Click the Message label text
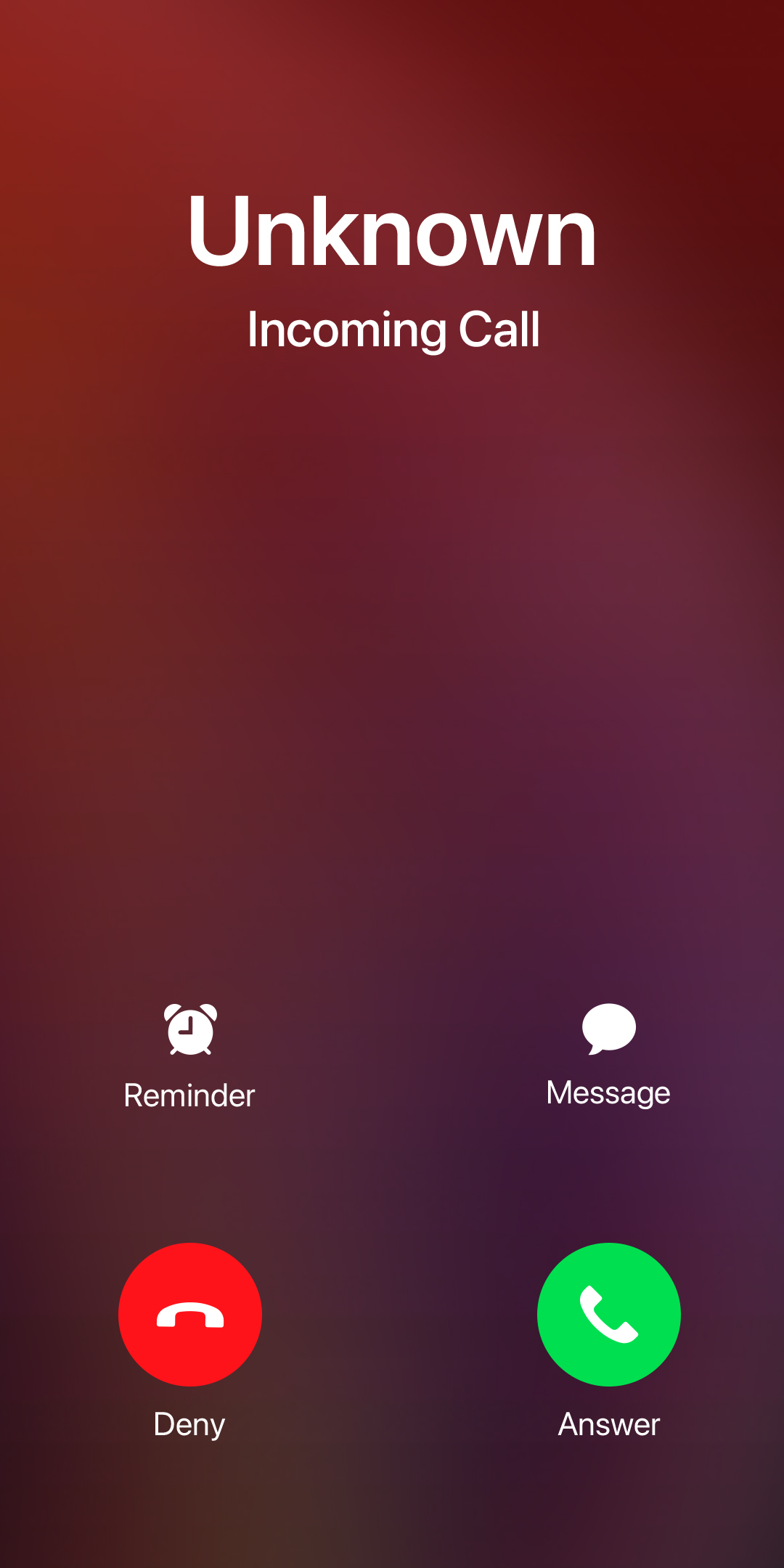The height and width of the screenshot is (1568, 784). 608,1092
